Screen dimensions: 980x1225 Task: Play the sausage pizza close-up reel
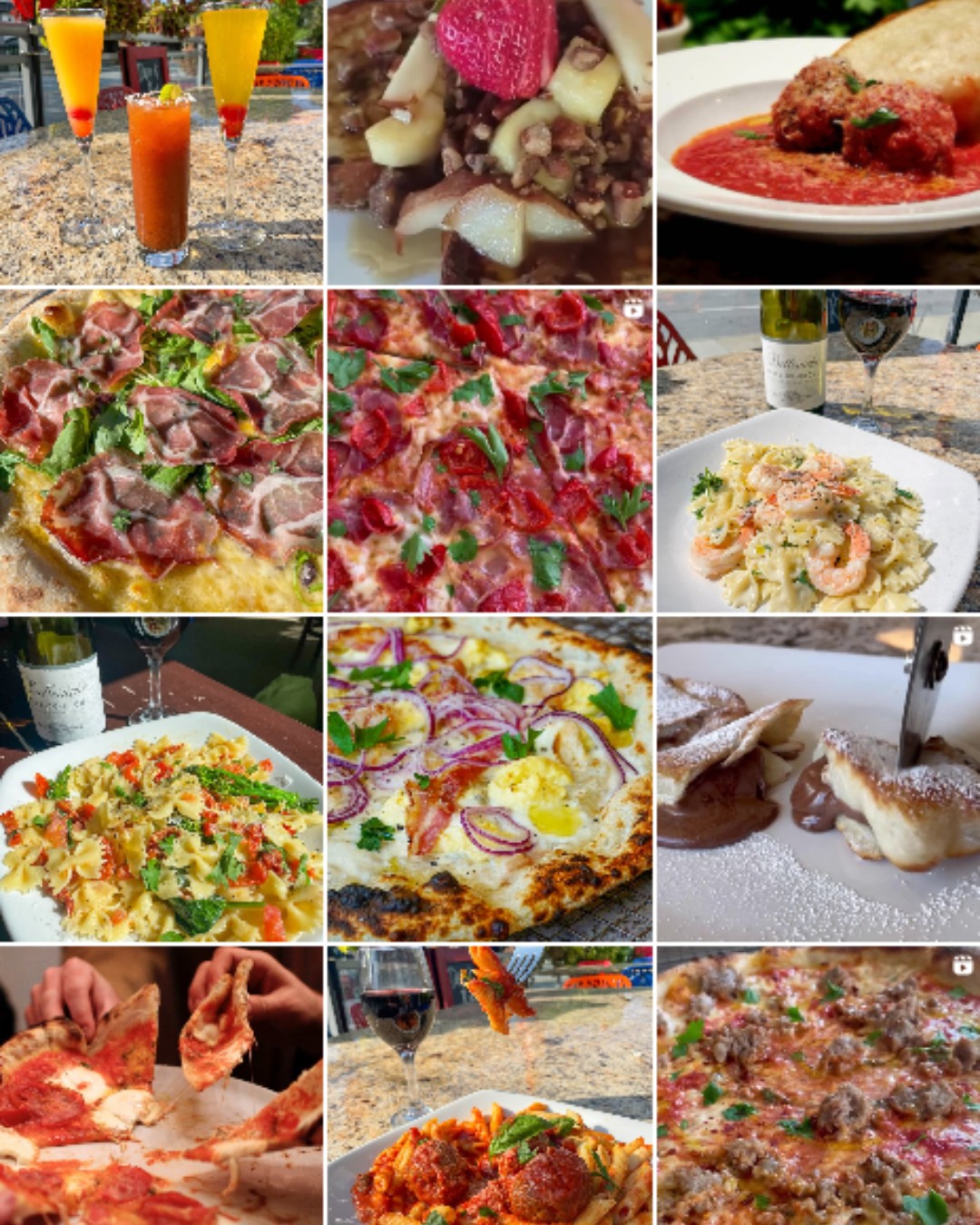coord(818,1085)
